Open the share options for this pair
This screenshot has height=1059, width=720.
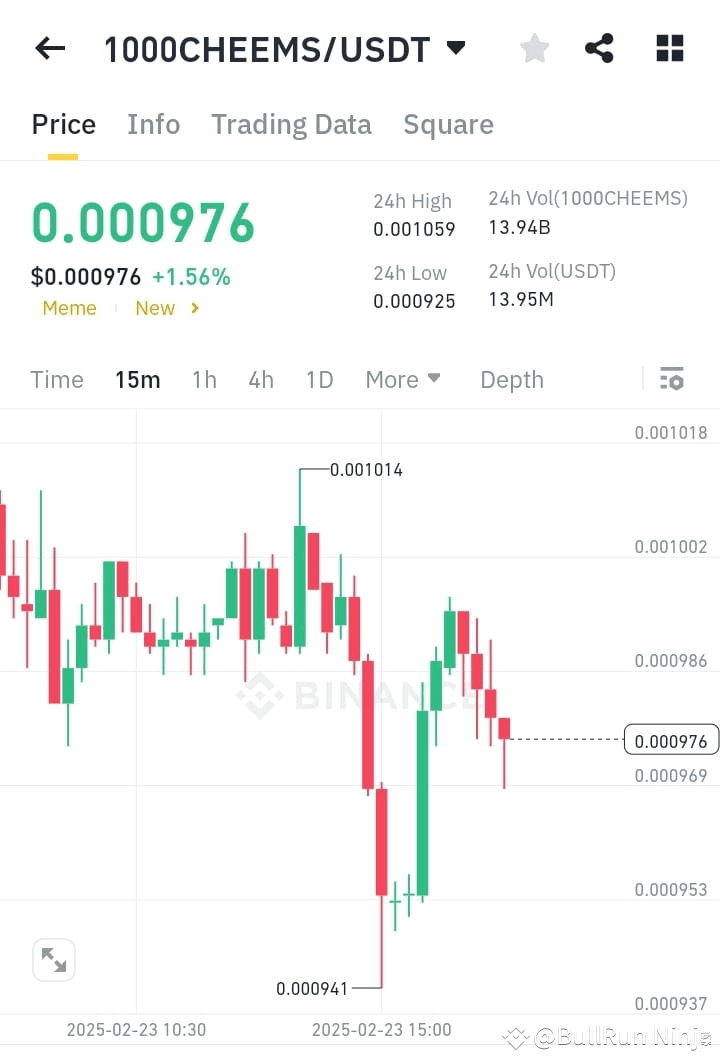[x=599, y=47]
